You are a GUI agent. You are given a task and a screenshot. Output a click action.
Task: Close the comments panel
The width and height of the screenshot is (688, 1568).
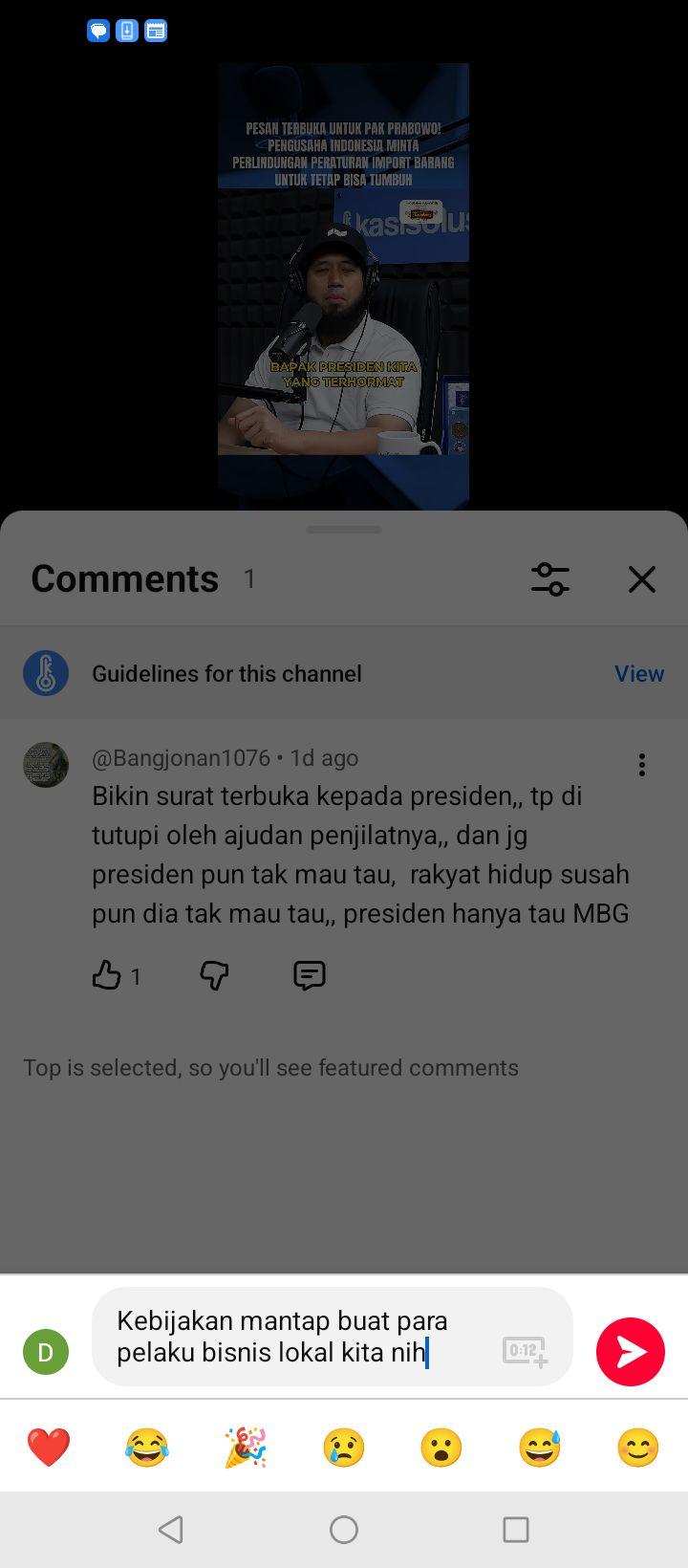pyautogui.click(x=642, y=579)
